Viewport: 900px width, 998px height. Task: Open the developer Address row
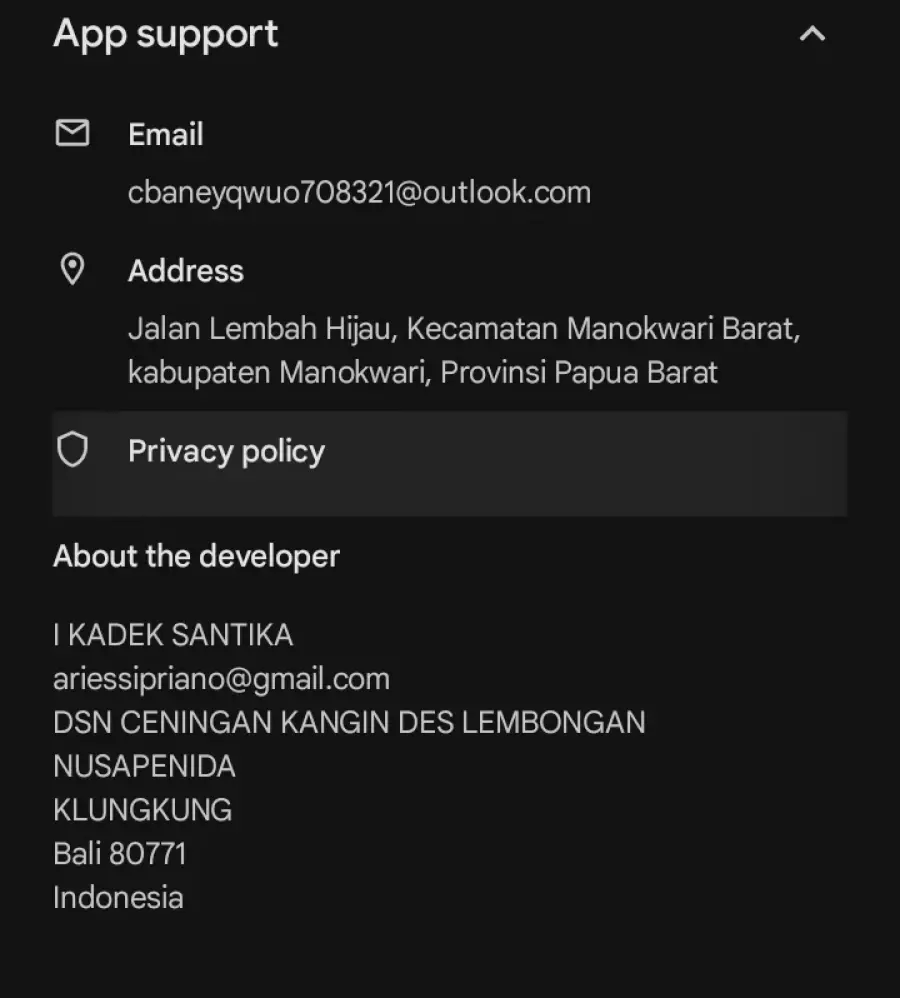[463, 323]
